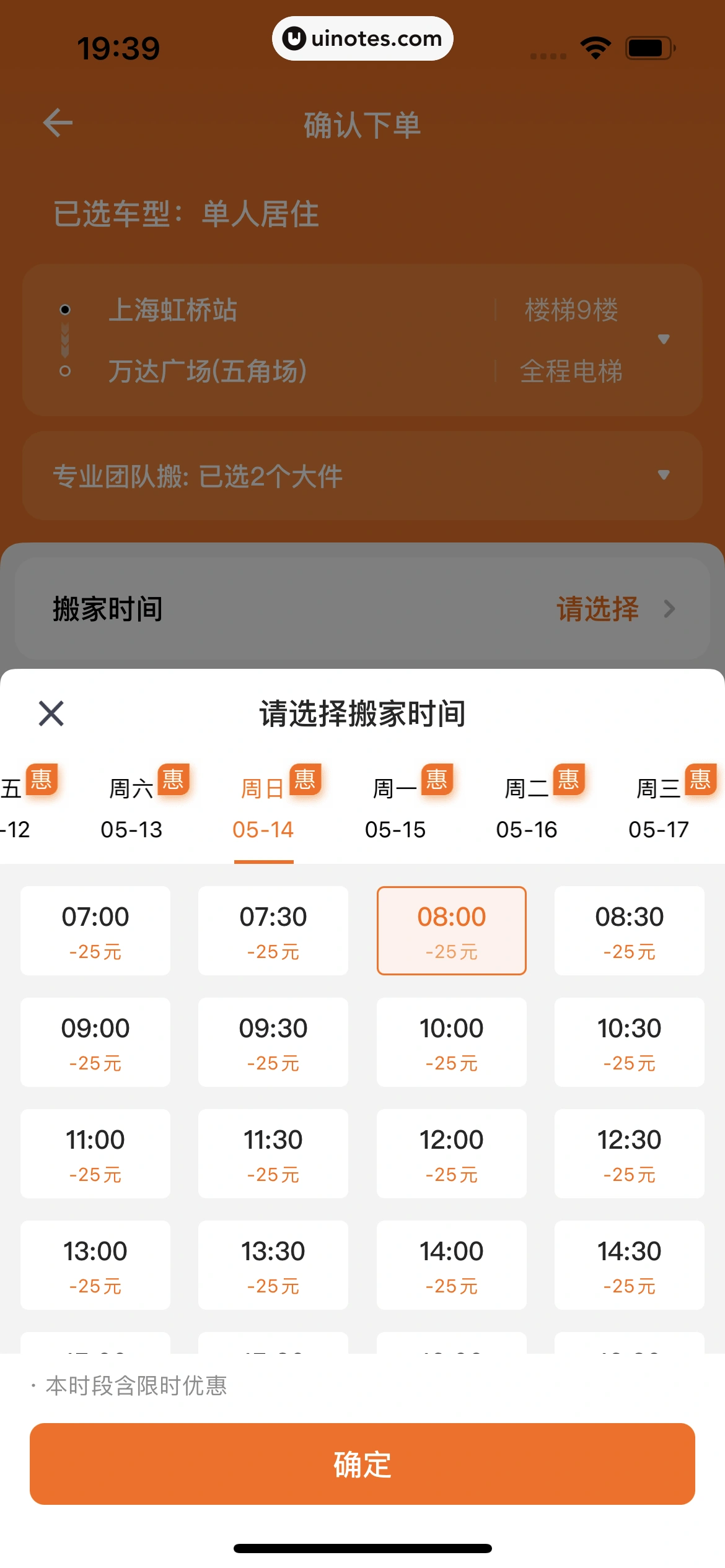Select the 上海虹桥站 origin radio dot
The image size is (725, 1568).
coord(66,309)
